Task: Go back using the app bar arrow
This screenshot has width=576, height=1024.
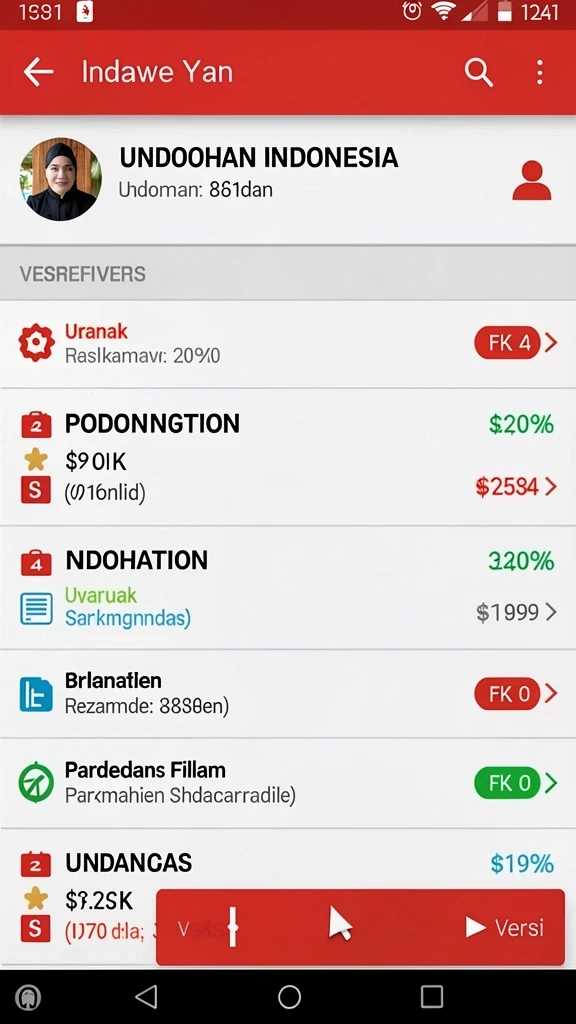Action: tap(39, 72)
